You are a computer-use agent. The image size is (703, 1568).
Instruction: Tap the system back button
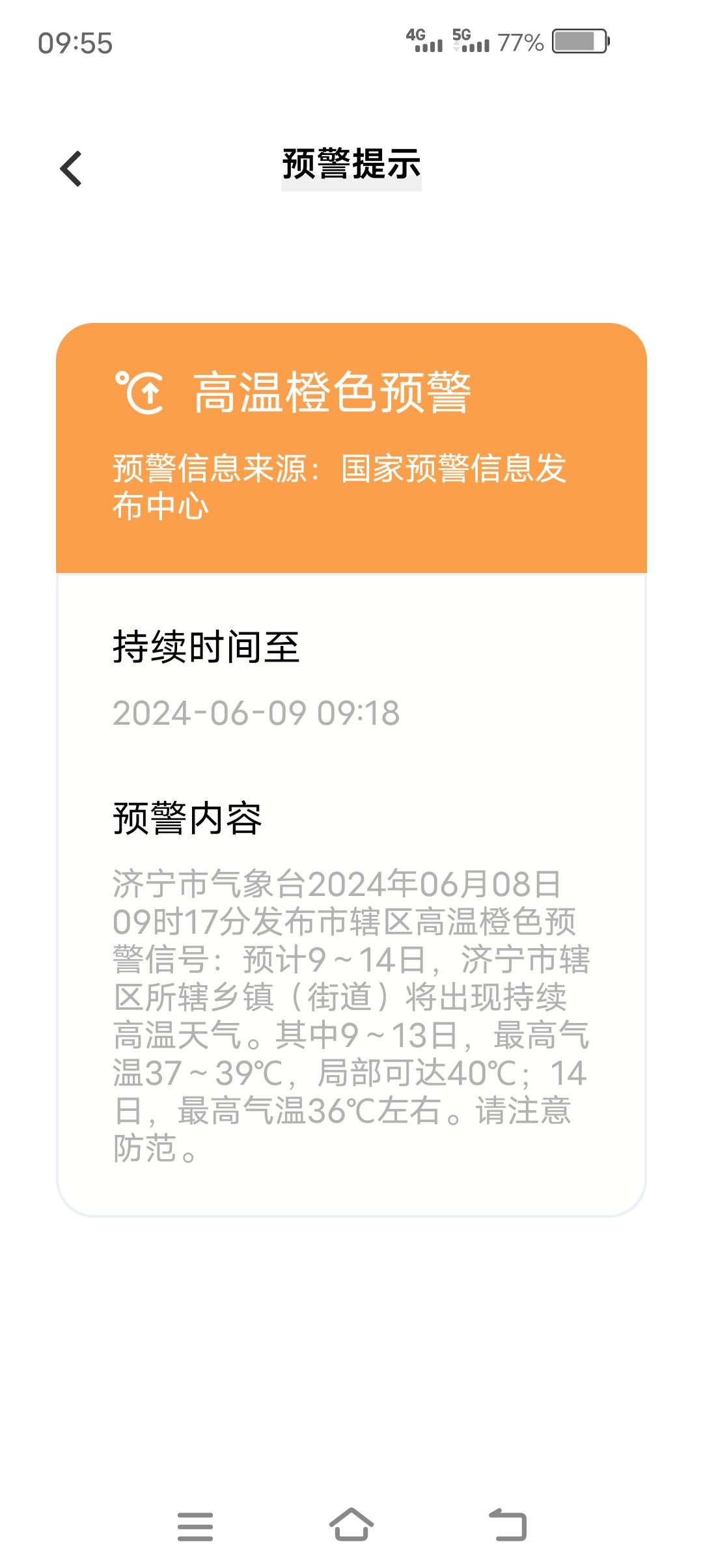click(x=508, y=1525)
